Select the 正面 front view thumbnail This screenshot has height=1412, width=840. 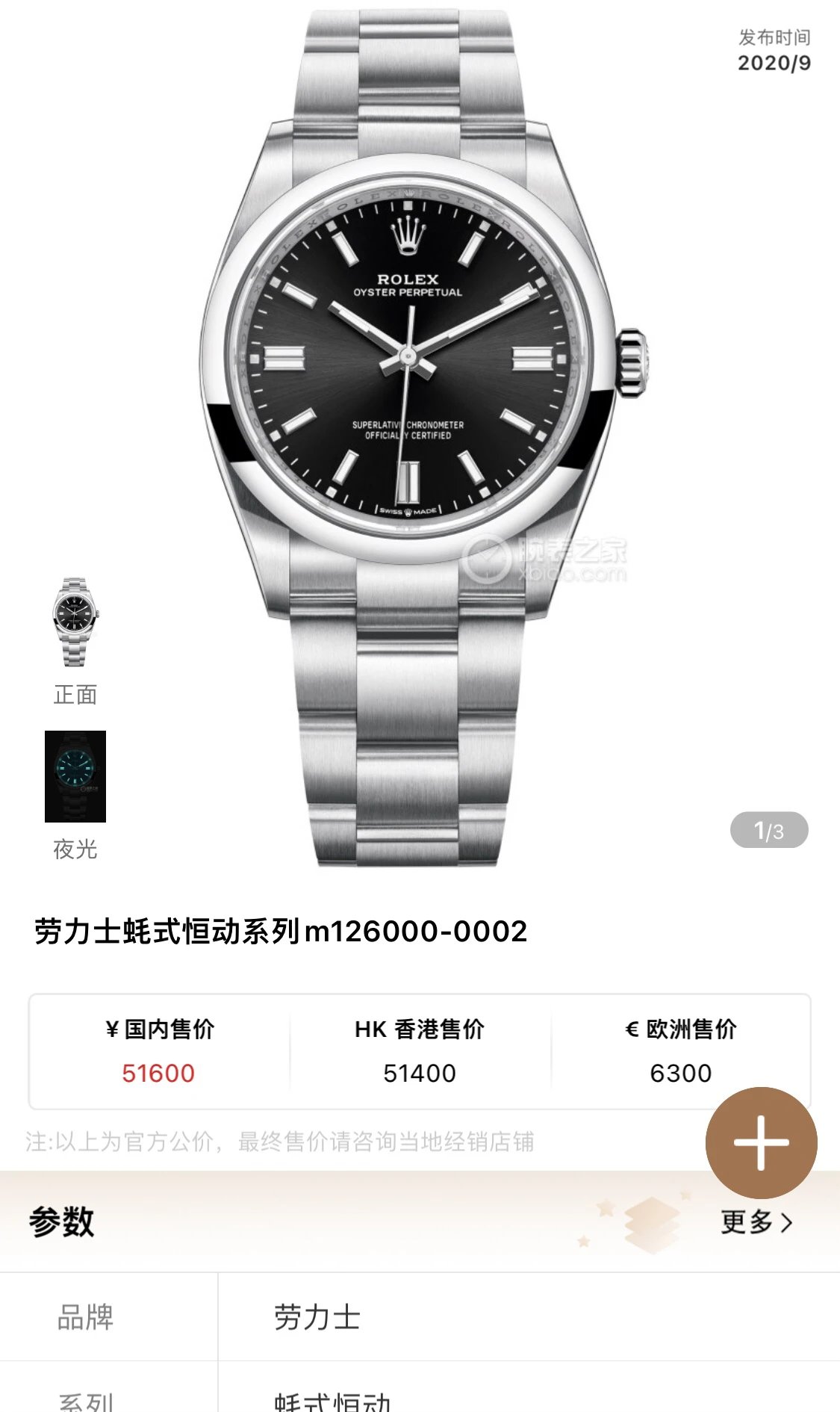pos(75,622)
